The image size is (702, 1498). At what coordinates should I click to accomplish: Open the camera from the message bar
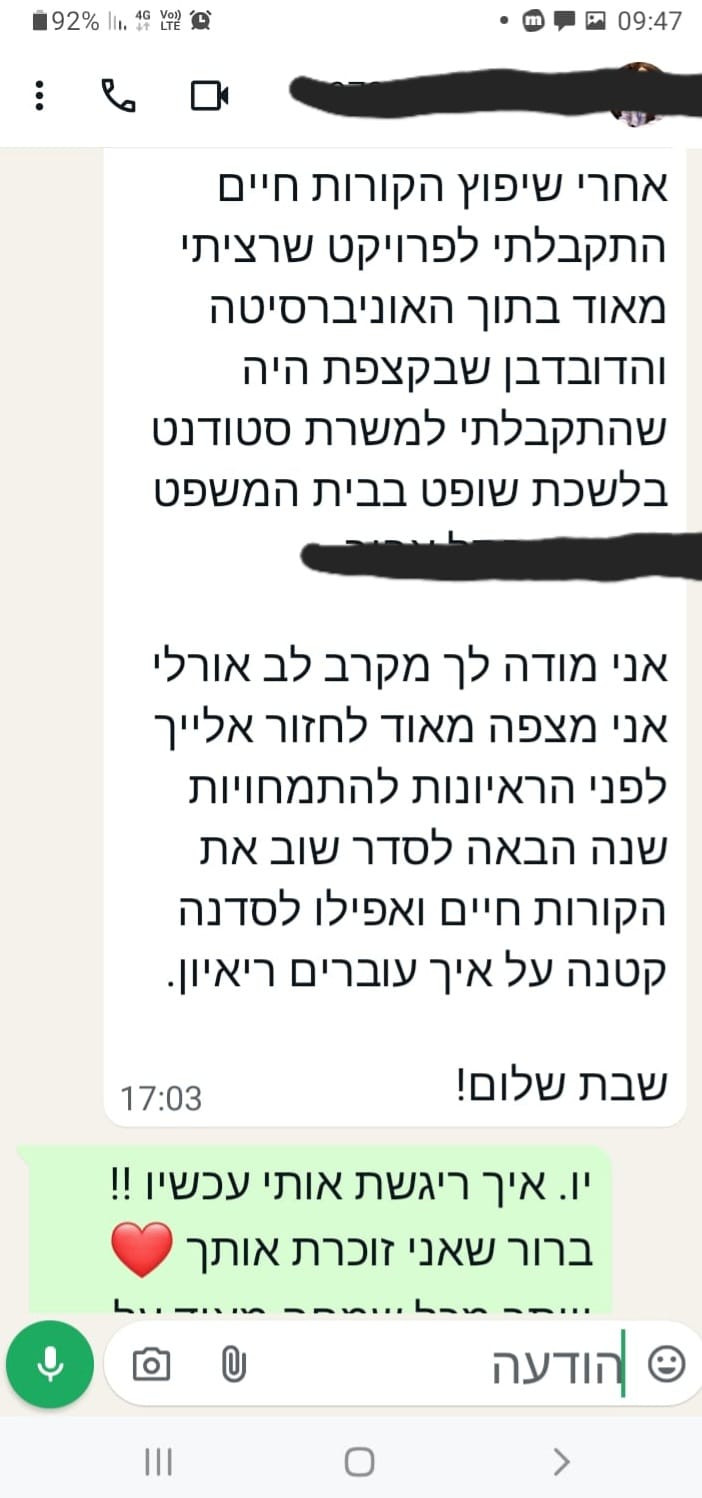pyautogui.click(x=151, y=1364)
